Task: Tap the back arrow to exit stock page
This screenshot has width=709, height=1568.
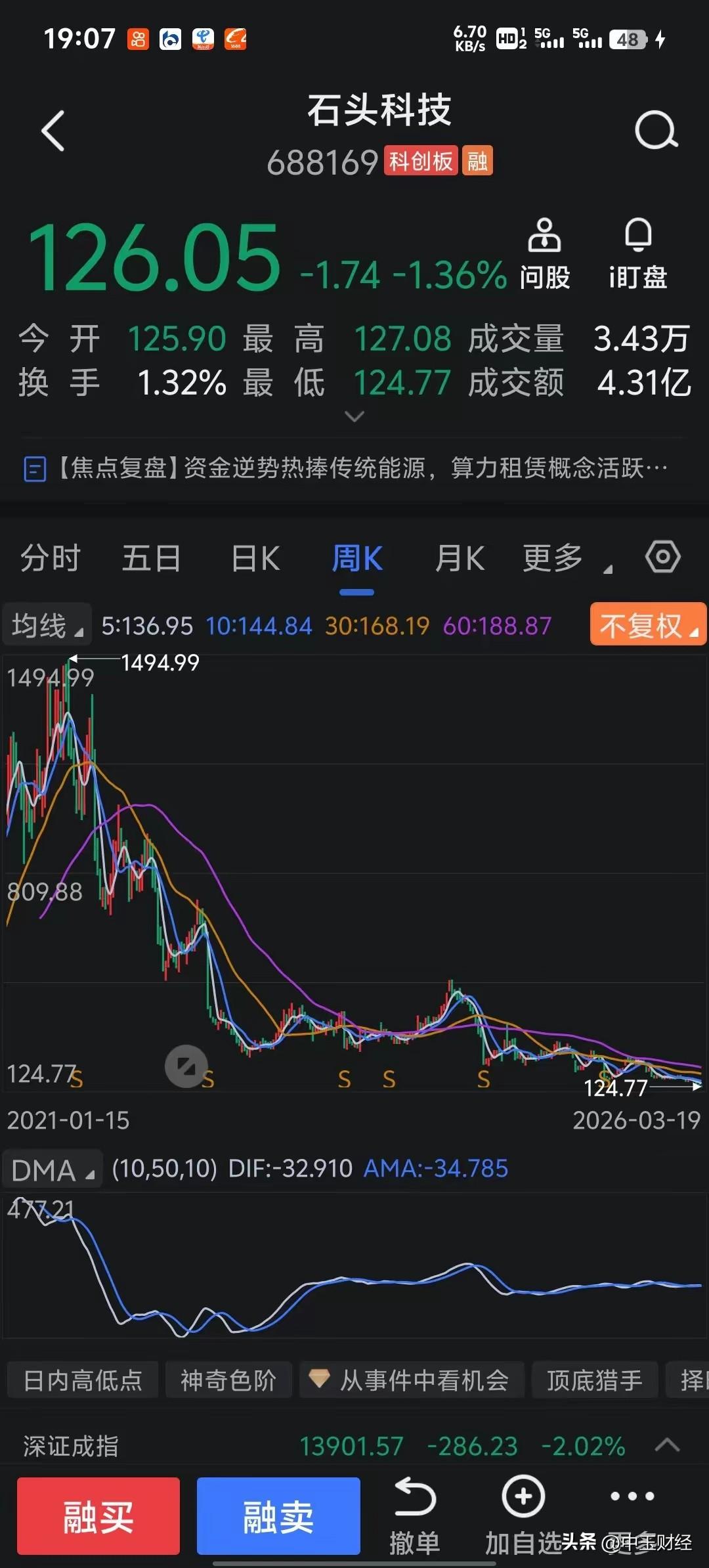Action: pyautogui.click(x=53, y=130)
